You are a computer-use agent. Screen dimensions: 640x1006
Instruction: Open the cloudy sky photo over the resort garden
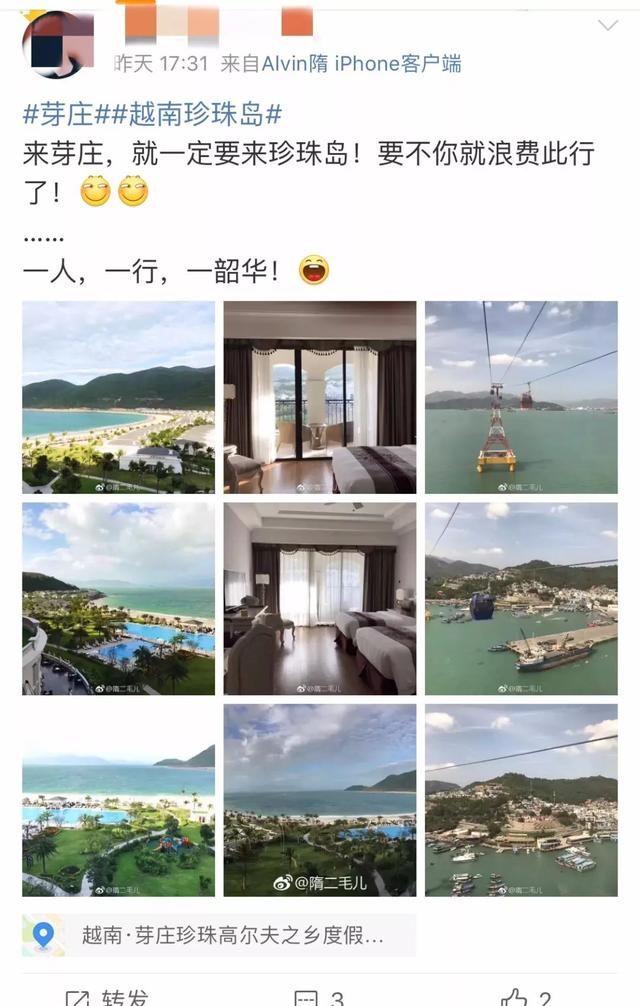(320, 799)
